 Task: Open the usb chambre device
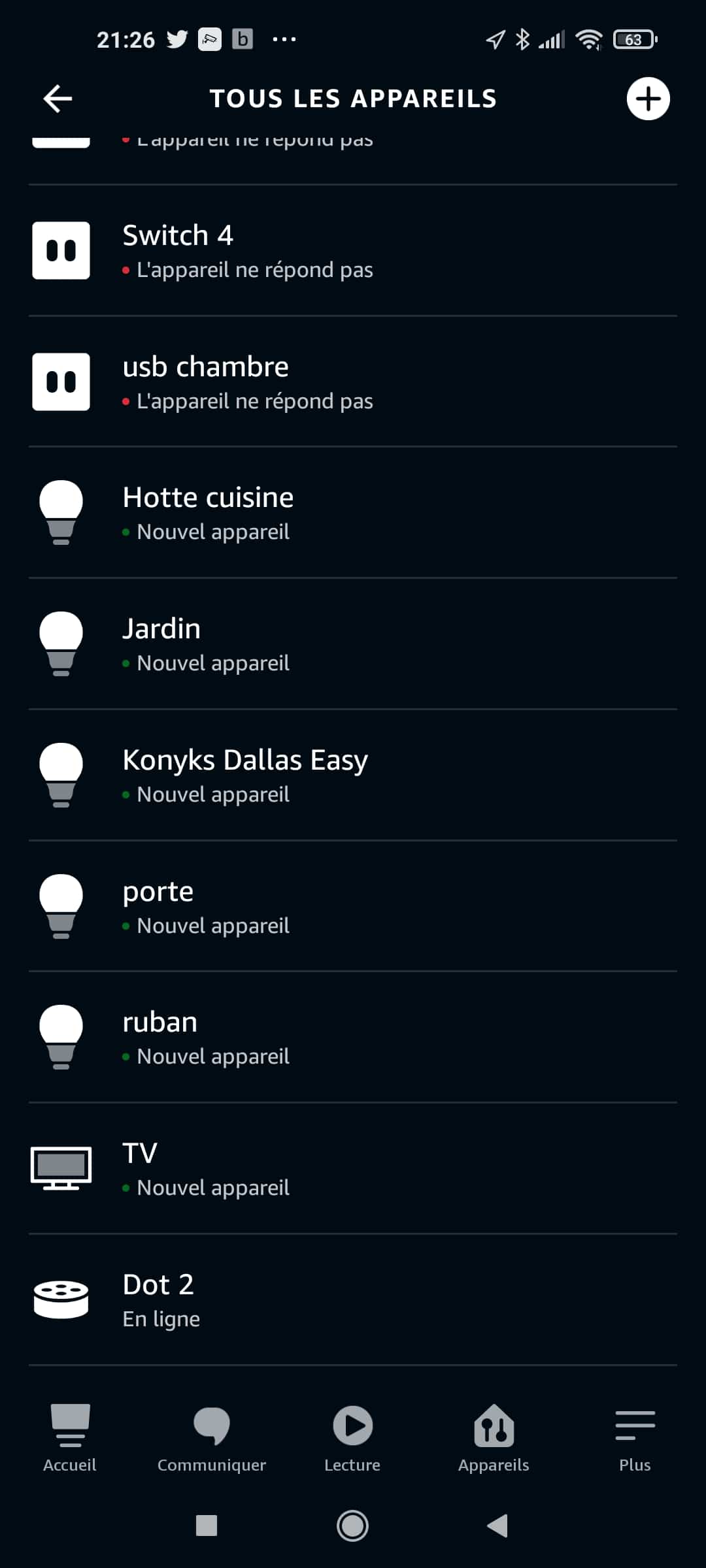pyautogui.click(x=353, y=382)
